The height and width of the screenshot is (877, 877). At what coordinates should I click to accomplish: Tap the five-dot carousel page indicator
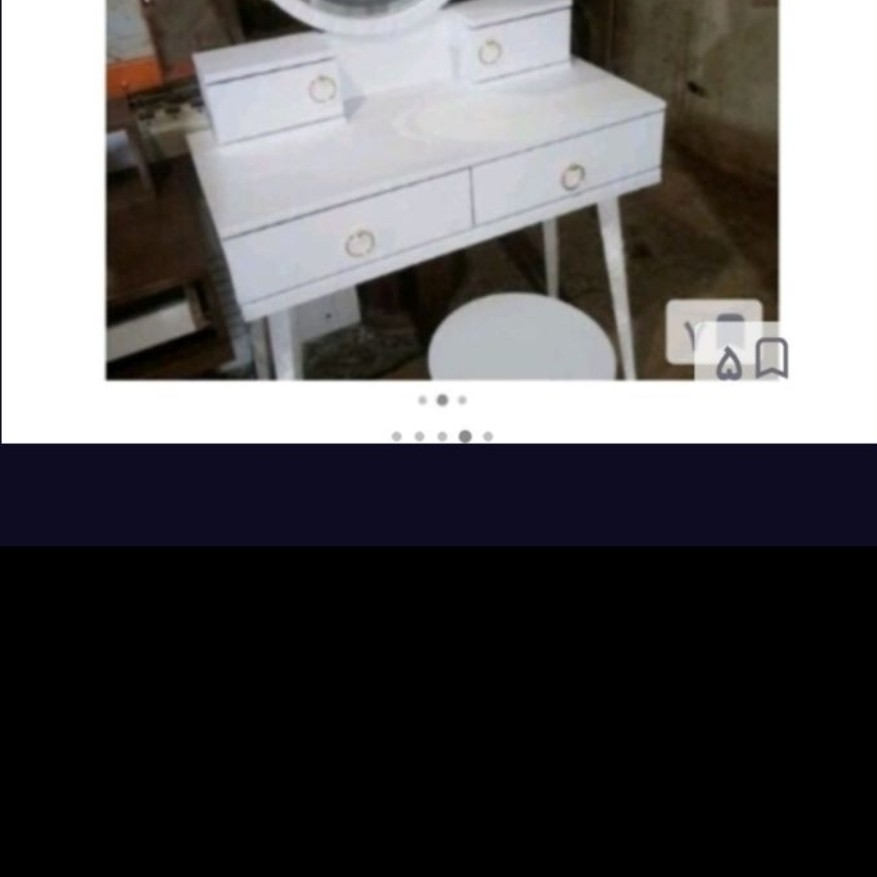(442, 436)
